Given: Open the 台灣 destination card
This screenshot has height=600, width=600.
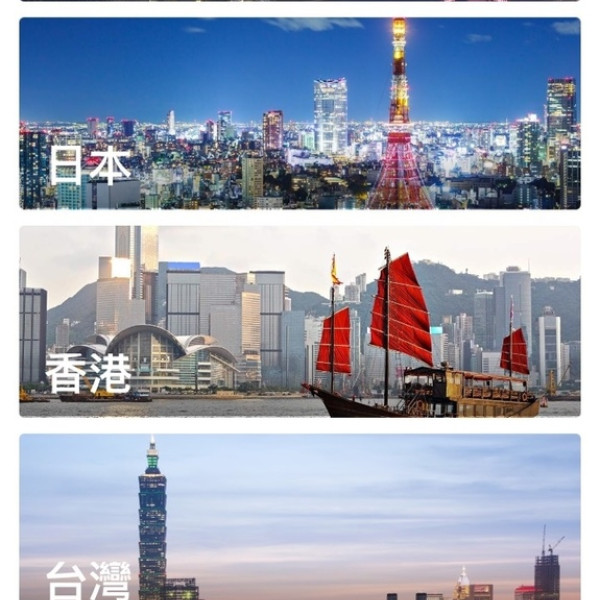Looking at the screenshot, I should point(300,516).
